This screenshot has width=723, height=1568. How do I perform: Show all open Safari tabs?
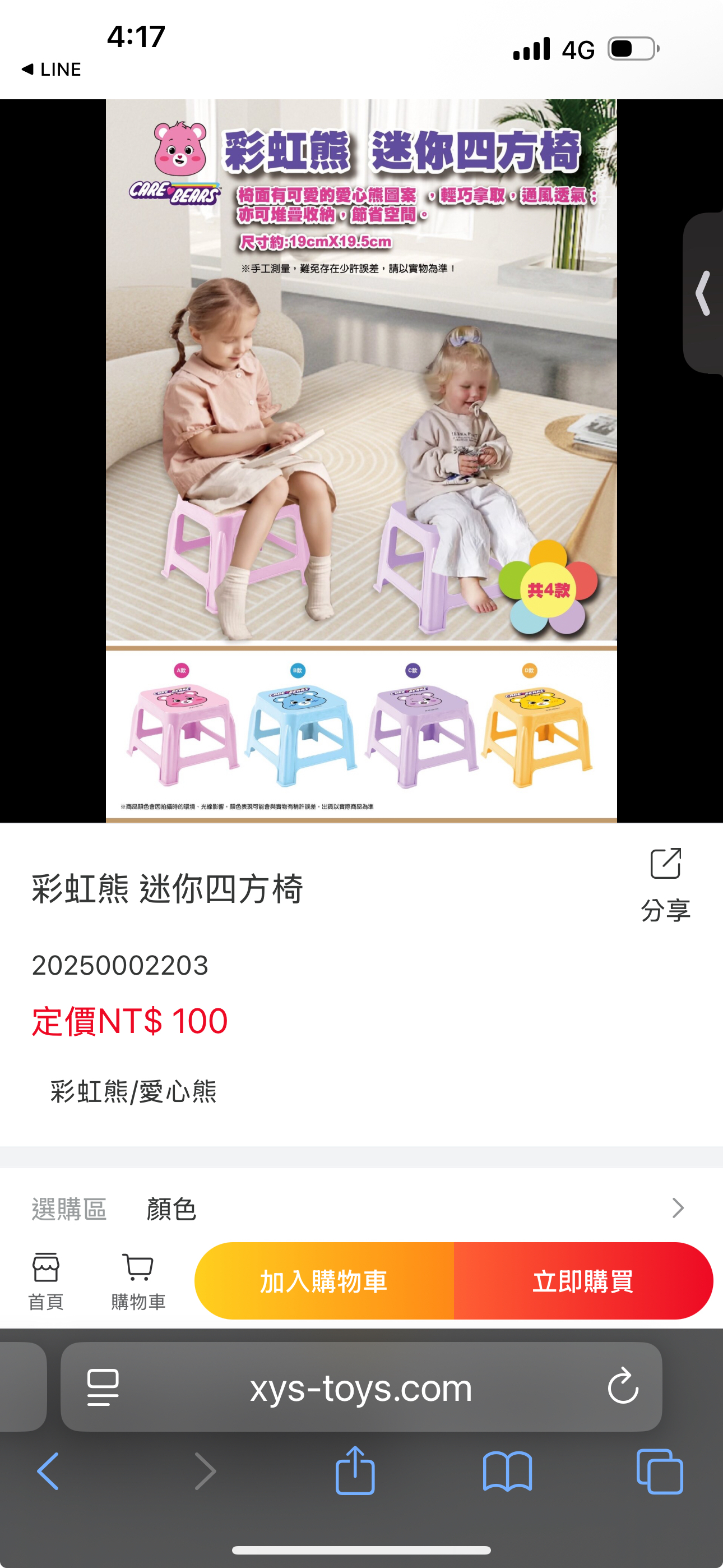(x=659, y=1471)
